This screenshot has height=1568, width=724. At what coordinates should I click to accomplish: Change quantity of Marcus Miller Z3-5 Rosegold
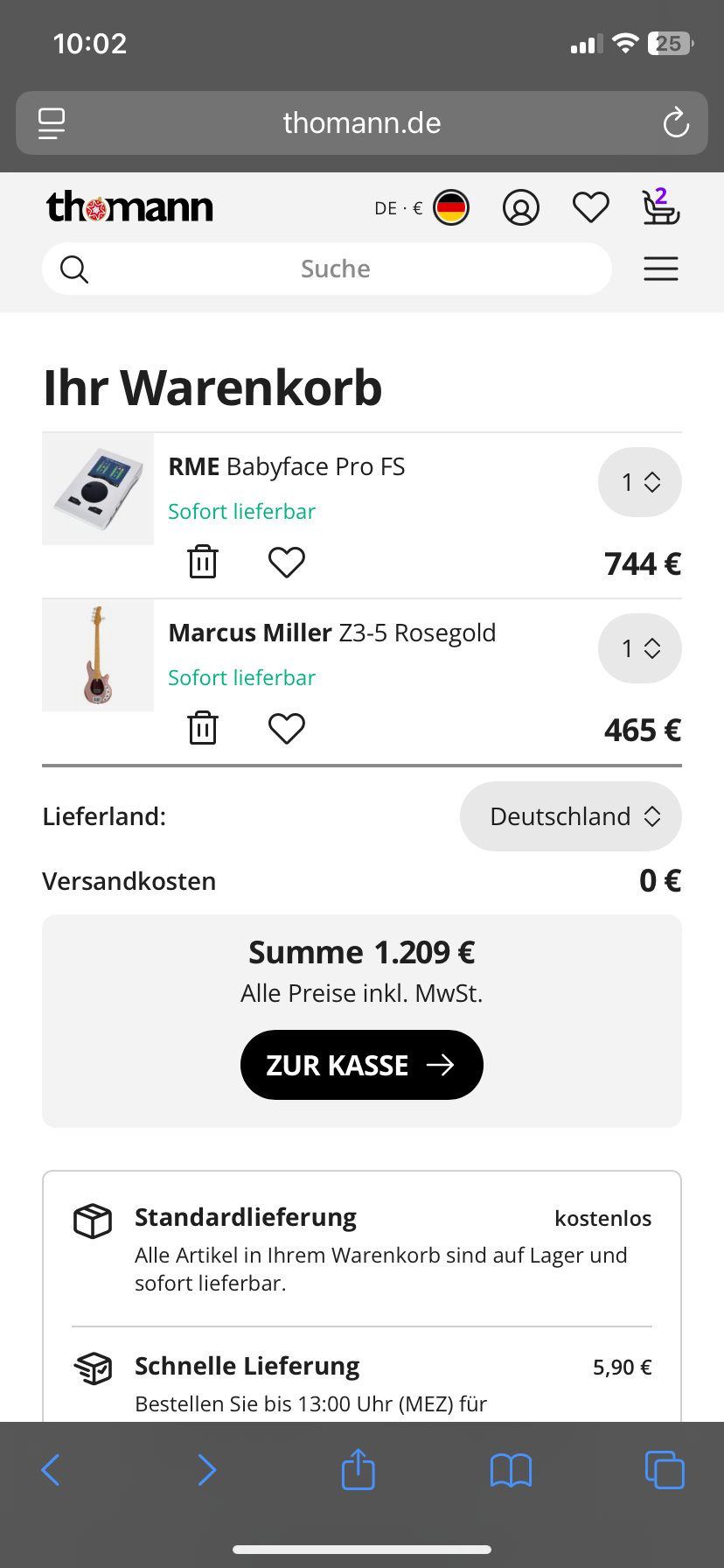640,648
